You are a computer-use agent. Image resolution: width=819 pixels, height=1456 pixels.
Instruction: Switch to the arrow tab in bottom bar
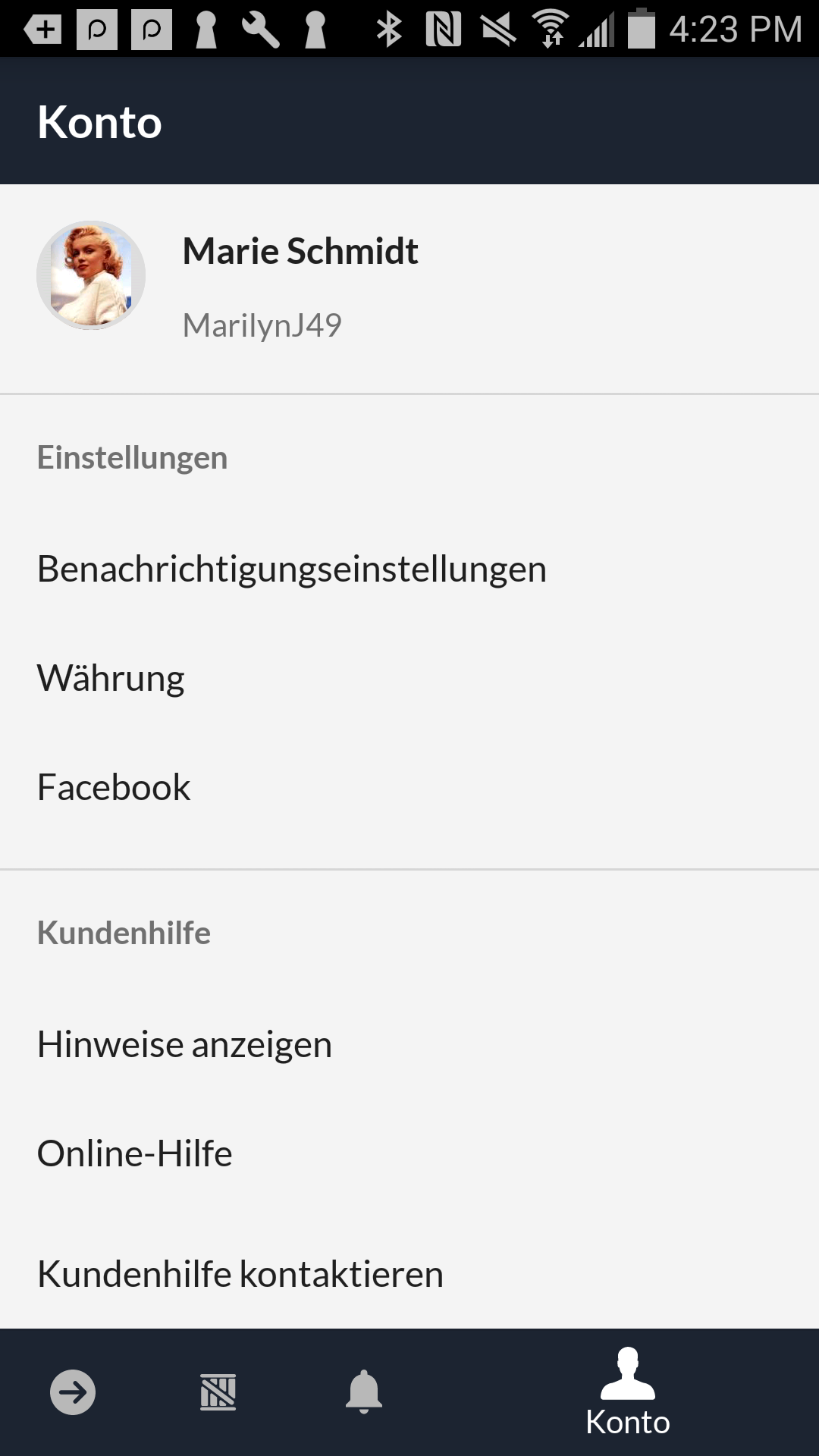[x=73, y=1392]
